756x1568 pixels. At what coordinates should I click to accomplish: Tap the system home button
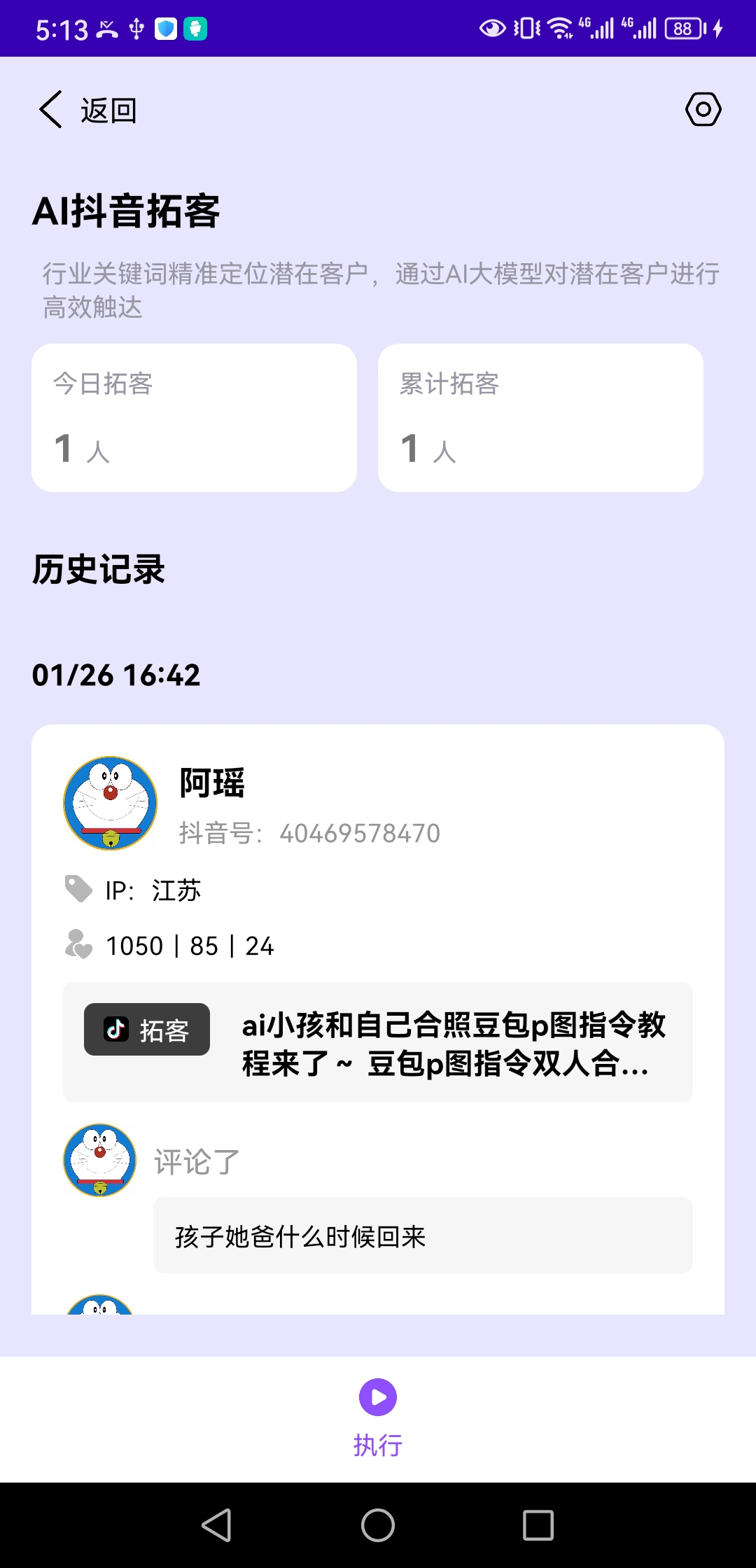[378, 1525]
